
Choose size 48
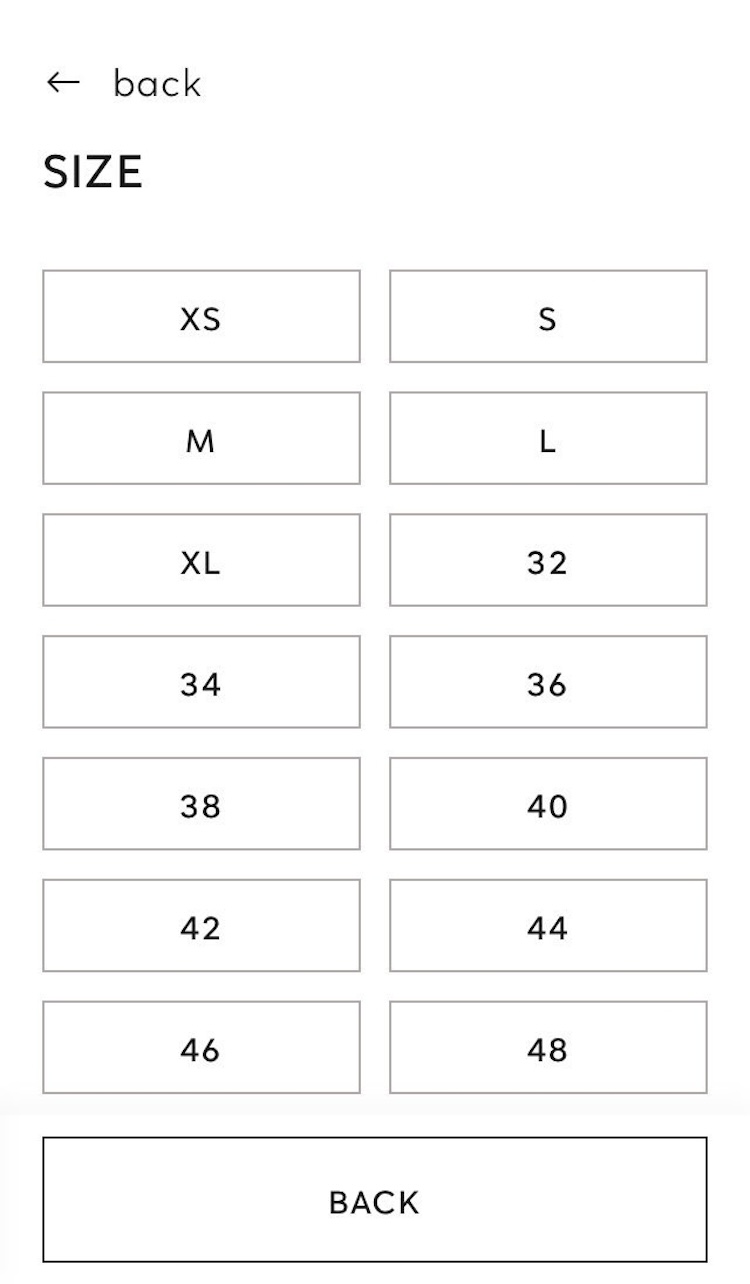[548, 1048]
